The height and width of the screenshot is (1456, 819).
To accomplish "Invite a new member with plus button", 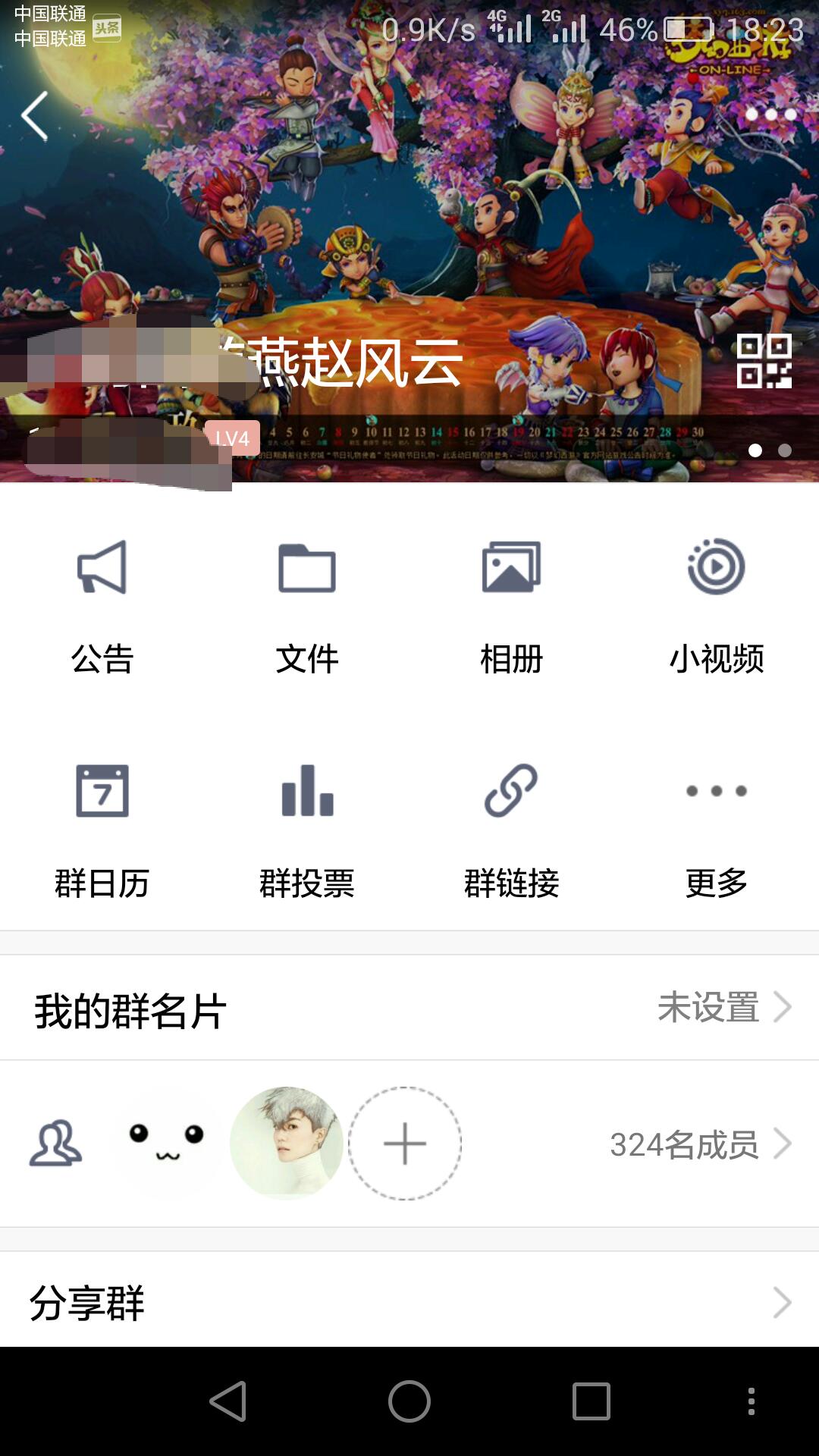I will [x=405, y=1144].
